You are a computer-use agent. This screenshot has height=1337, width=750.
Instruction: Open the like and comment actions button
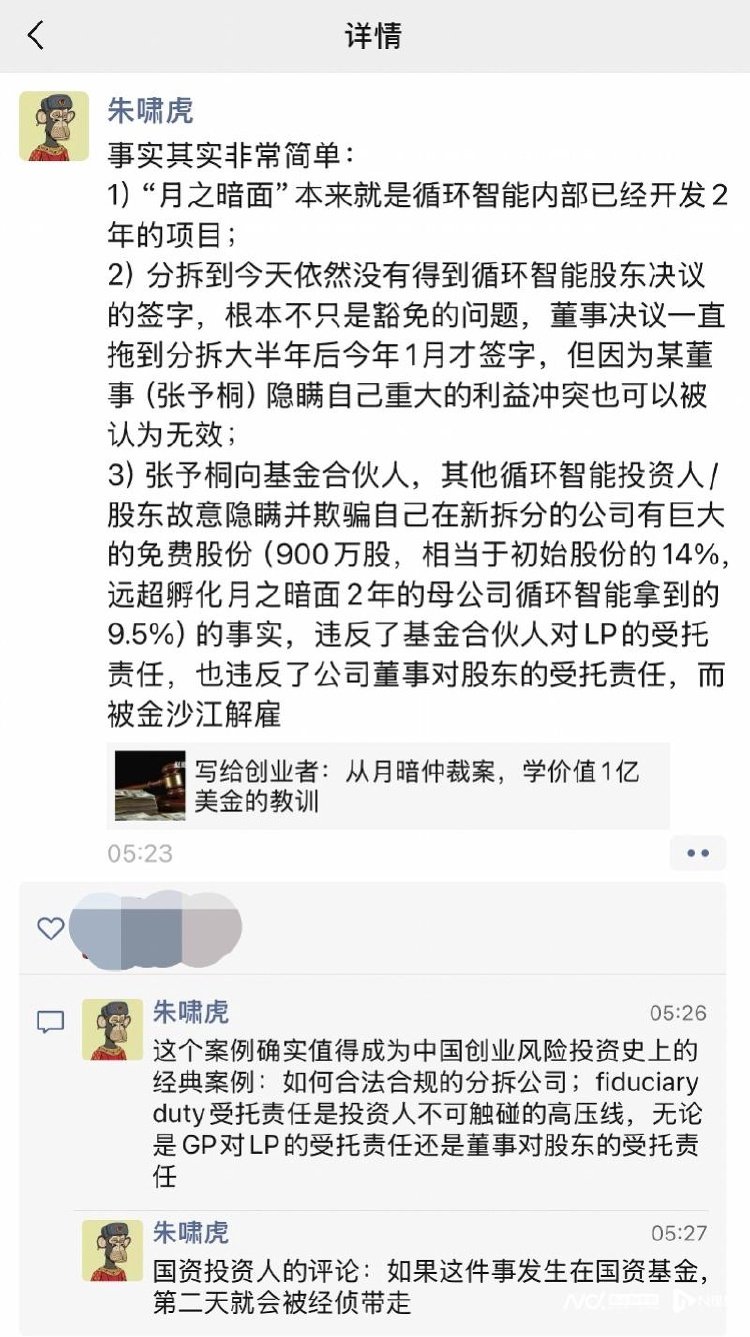(x=697, y=853)
